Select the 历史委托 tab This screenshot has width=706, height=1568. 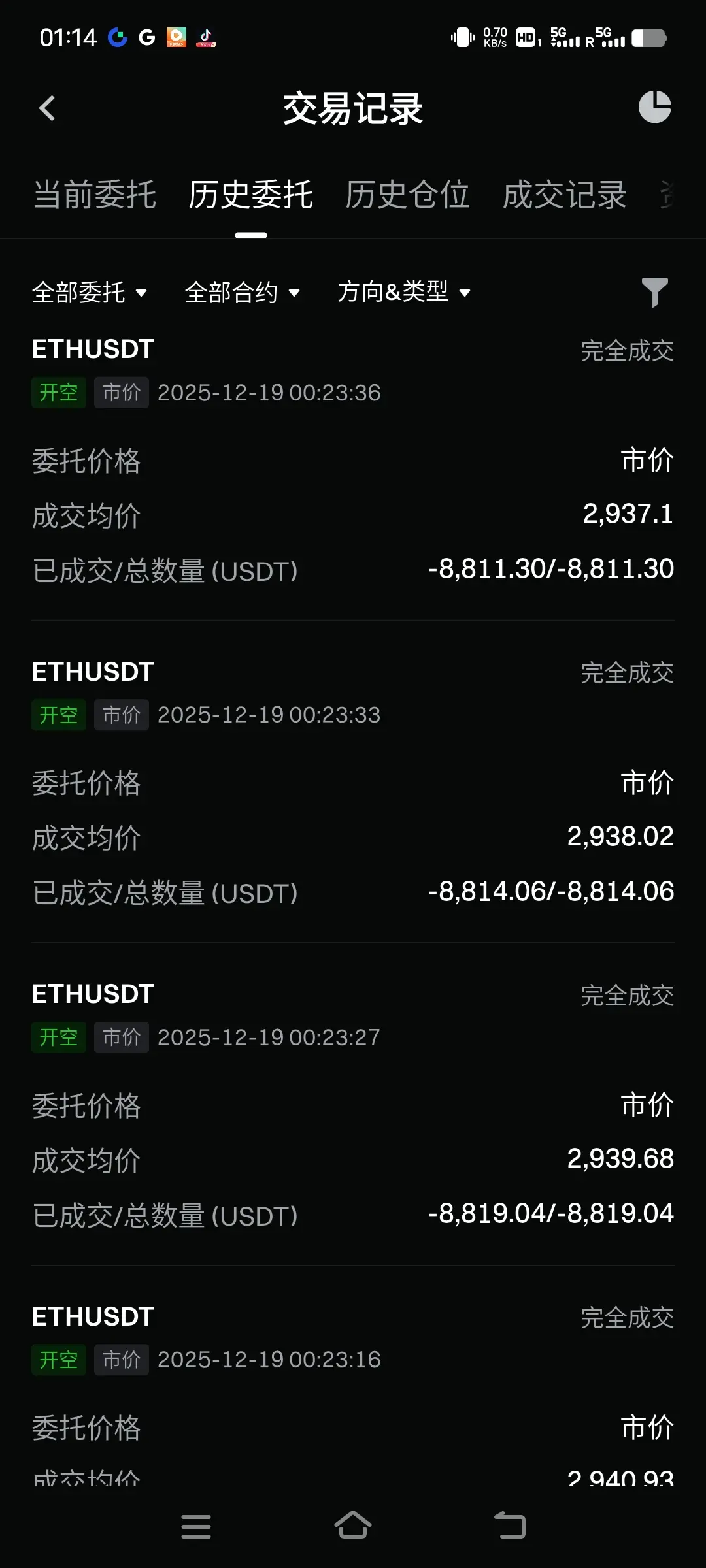251,195
